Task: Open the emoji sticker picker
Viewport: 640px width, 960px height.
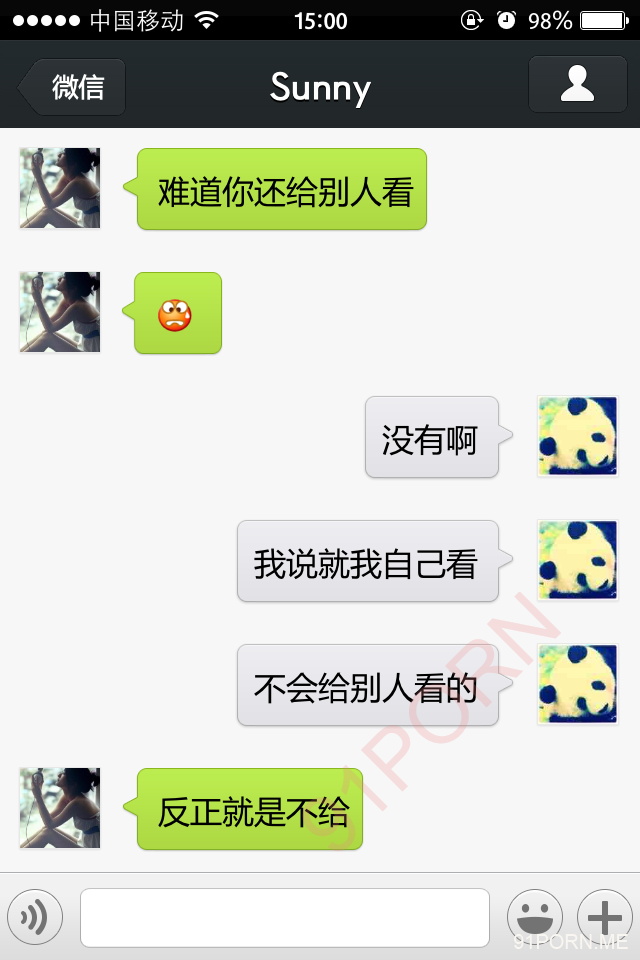Action: pos(535,917)
